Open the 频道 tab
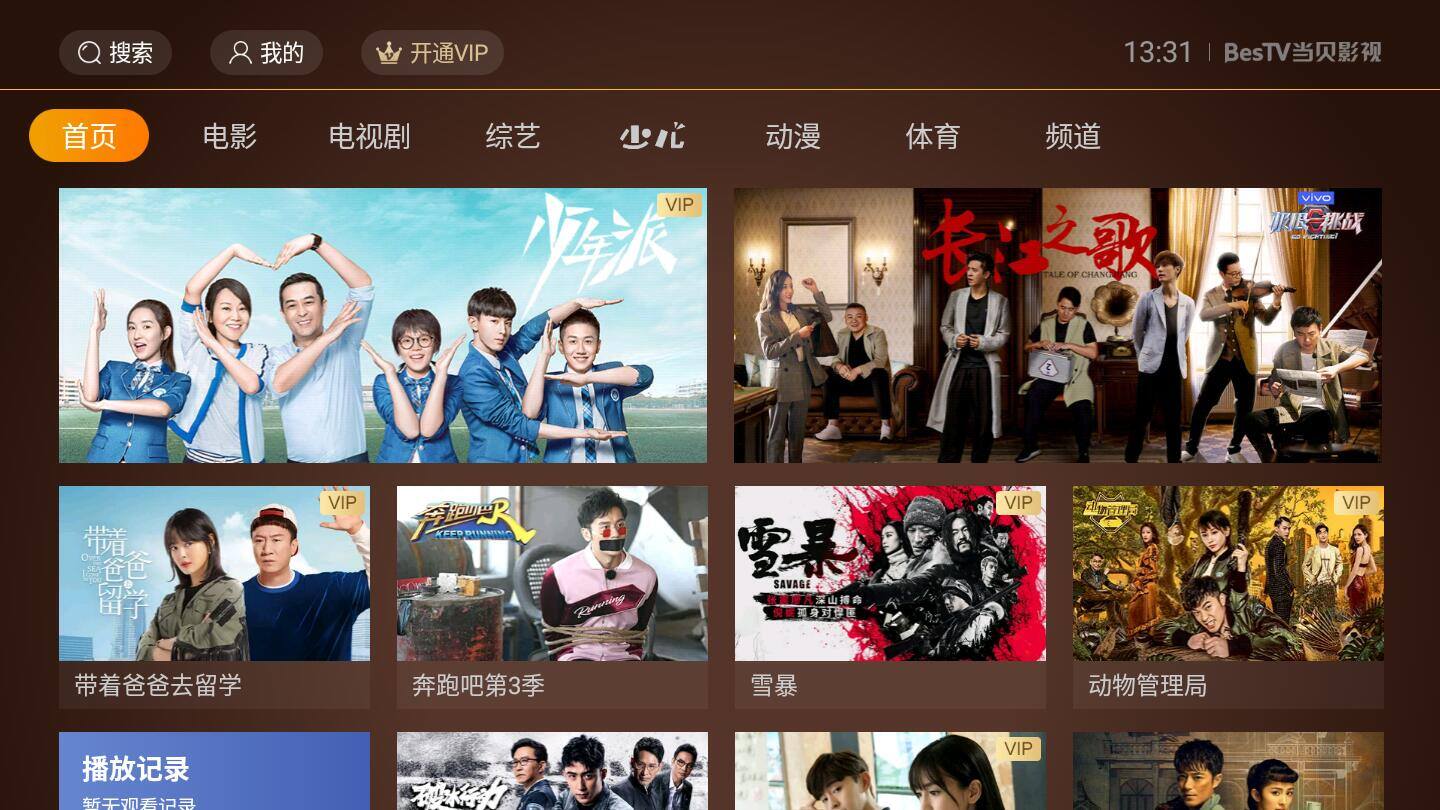Viewport: 1440px width, 810px height. click(1072, 136)
